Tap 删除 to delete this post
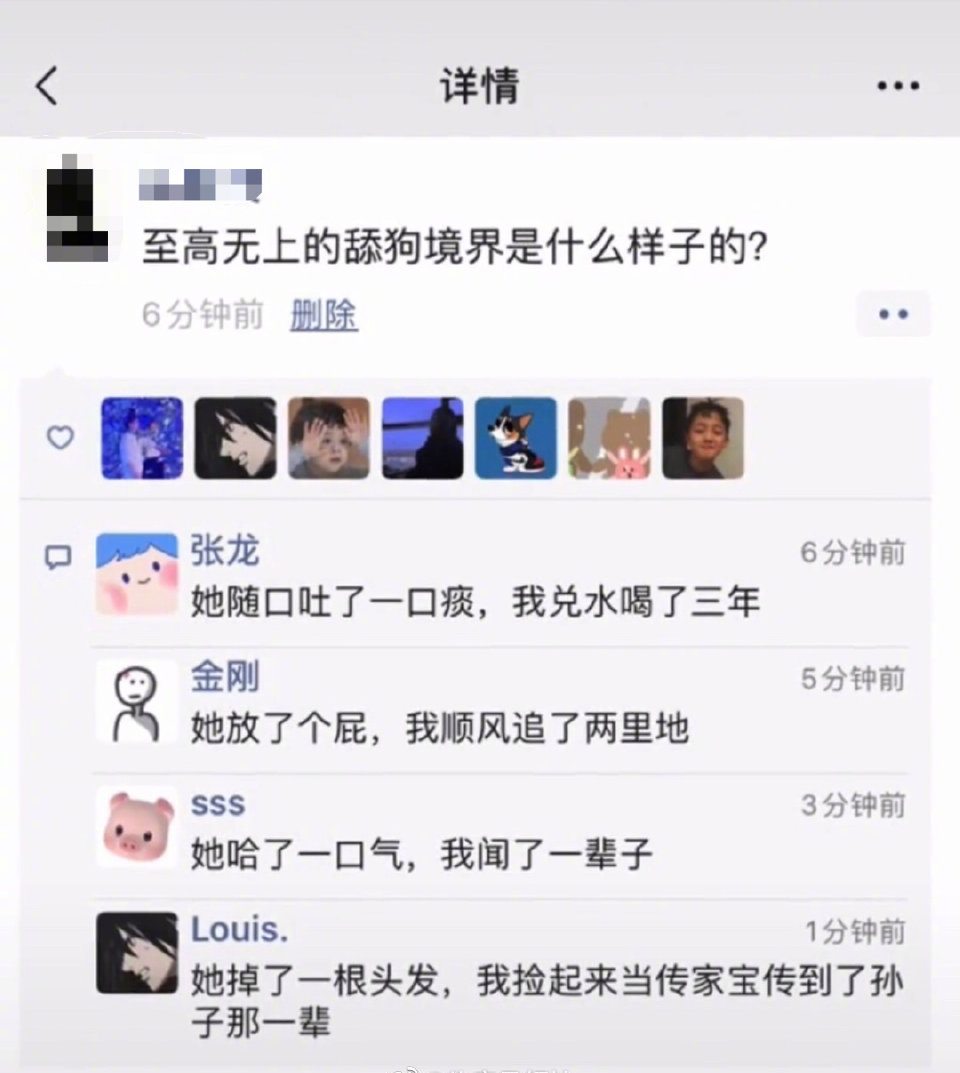The height and width of the screenshot is (1073, 960). pyautogui.click(x=324, y=316)
